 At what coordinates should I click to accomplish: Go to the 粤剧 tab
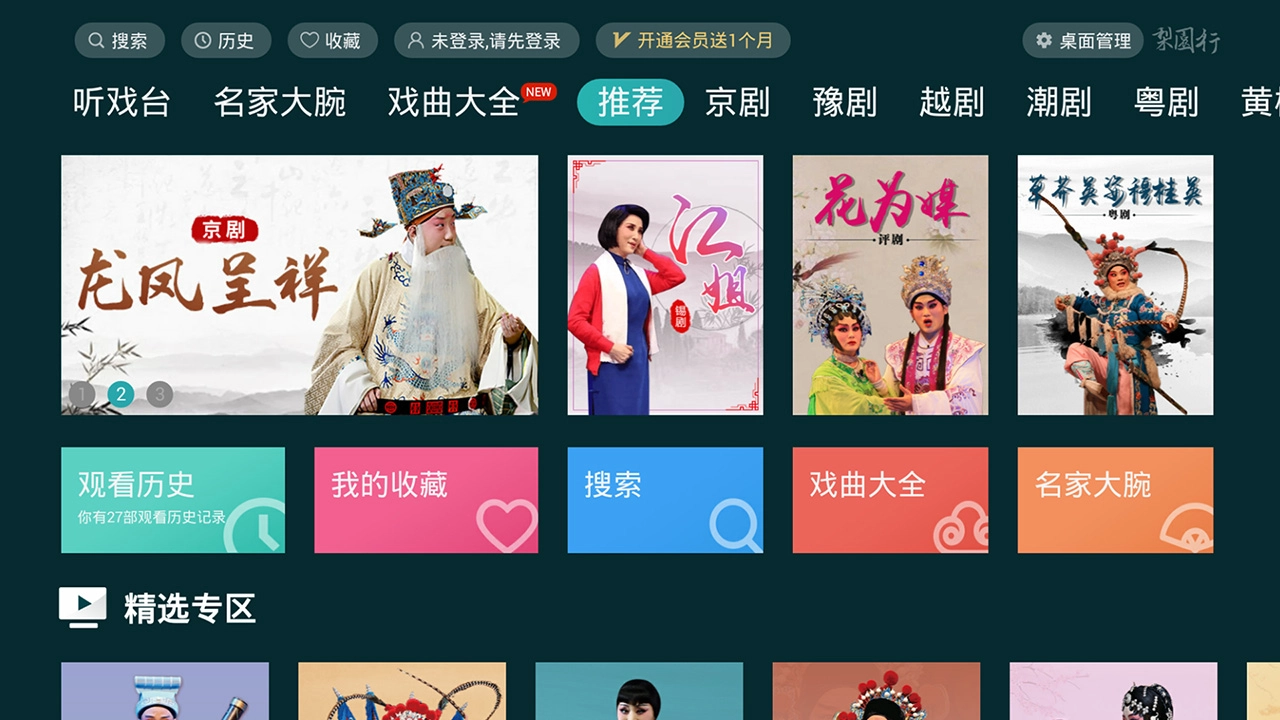(1166, 102)
